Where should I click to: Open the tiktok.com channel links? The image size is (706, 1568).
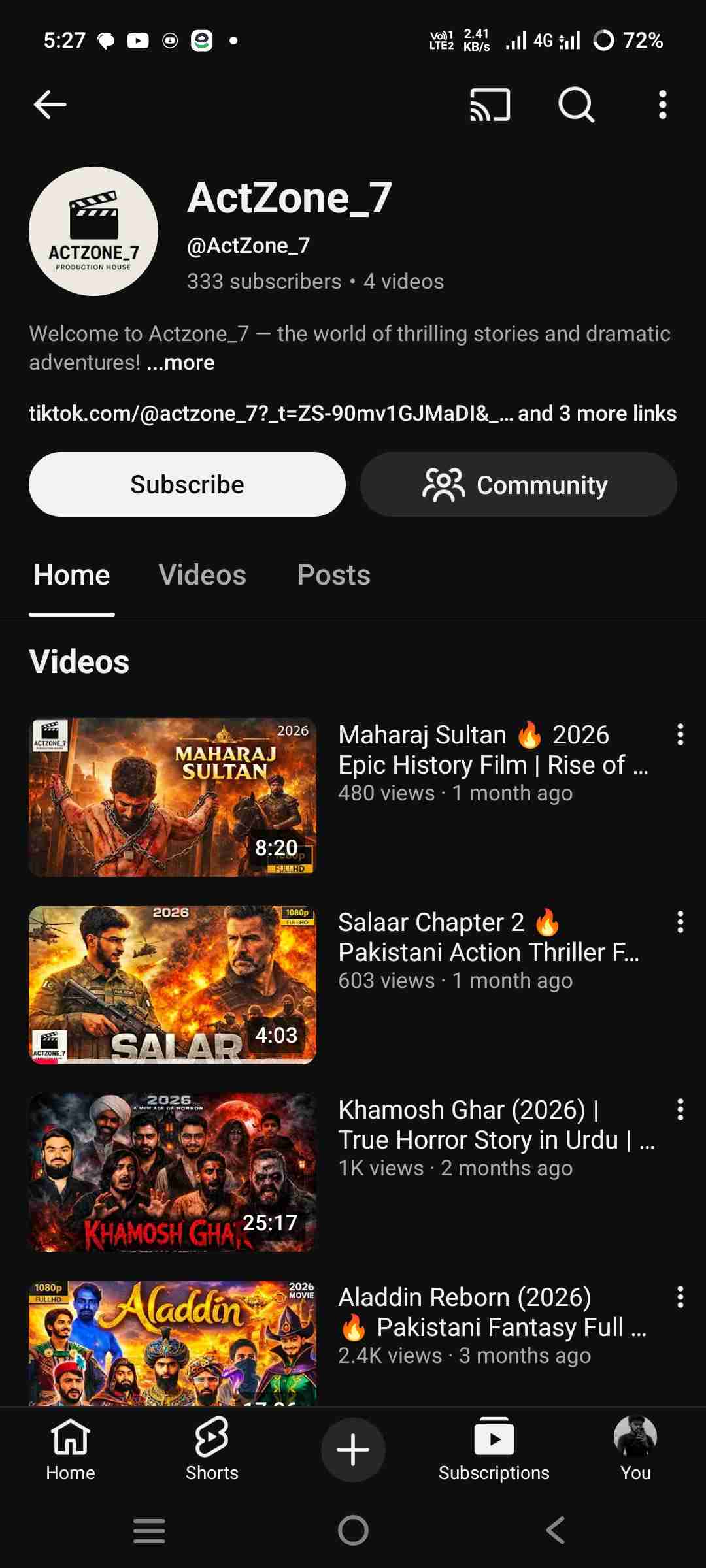352,414
